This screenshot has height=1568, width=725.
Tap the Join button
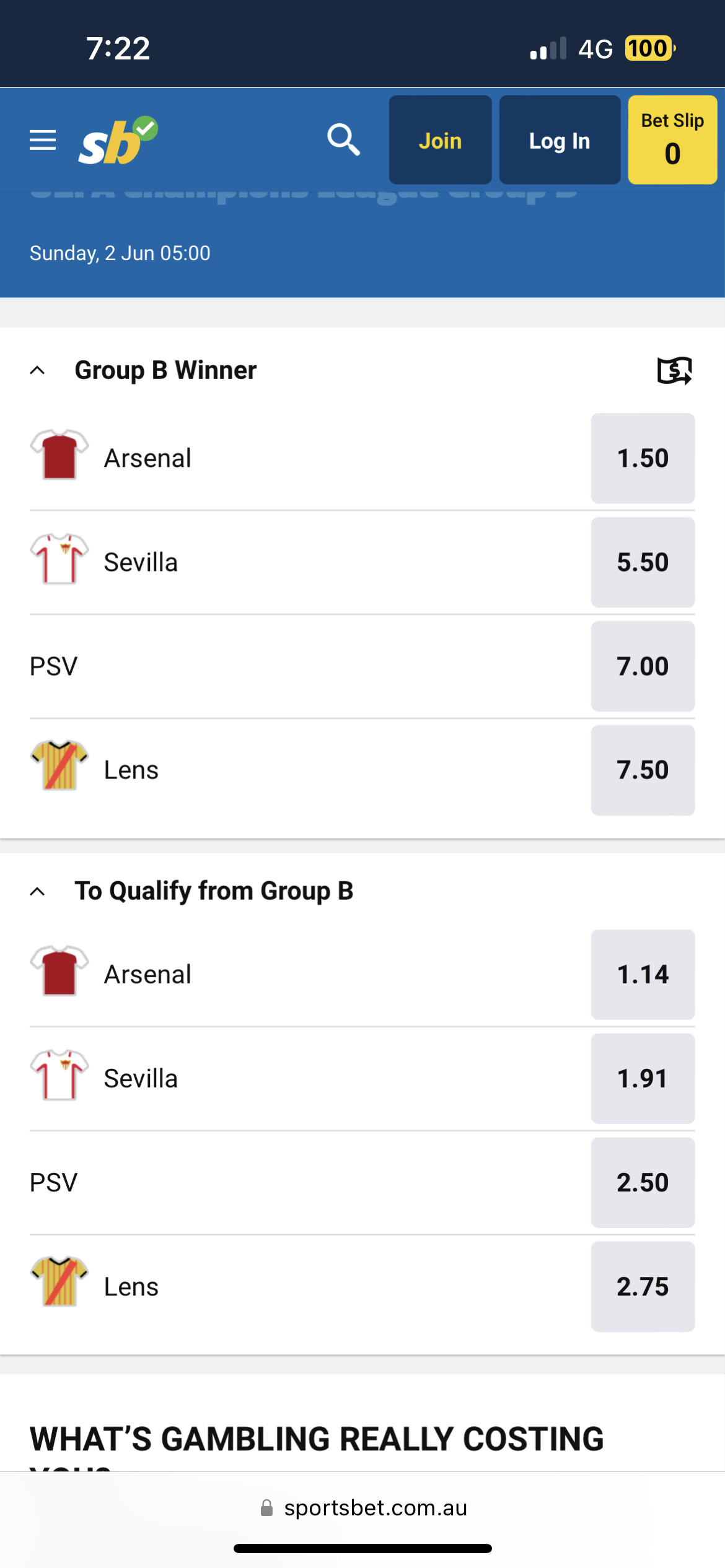pos(440,140)
